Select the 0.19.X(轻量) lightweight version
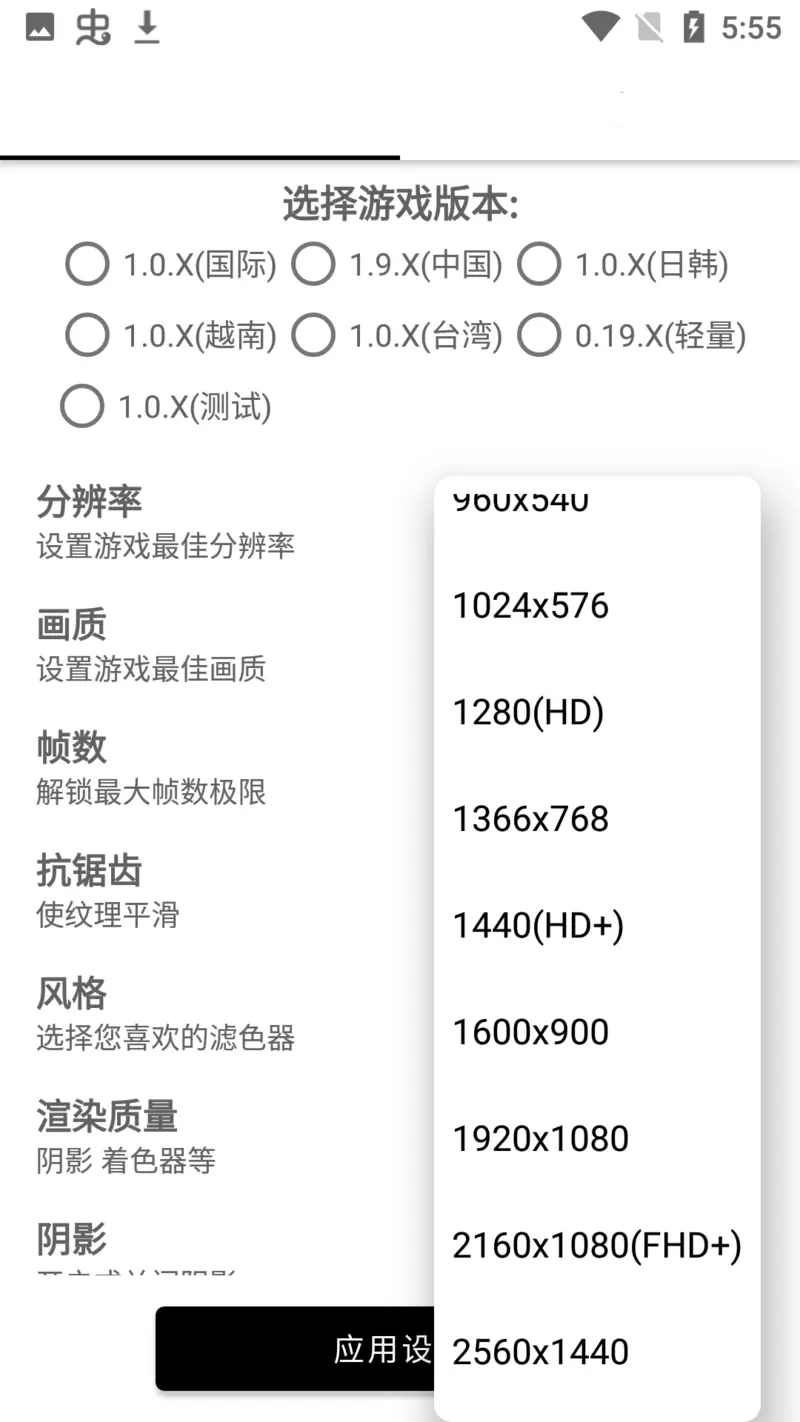Image resolution: width=800 pixels, height=1422 pixels. [x=540, y=335]
